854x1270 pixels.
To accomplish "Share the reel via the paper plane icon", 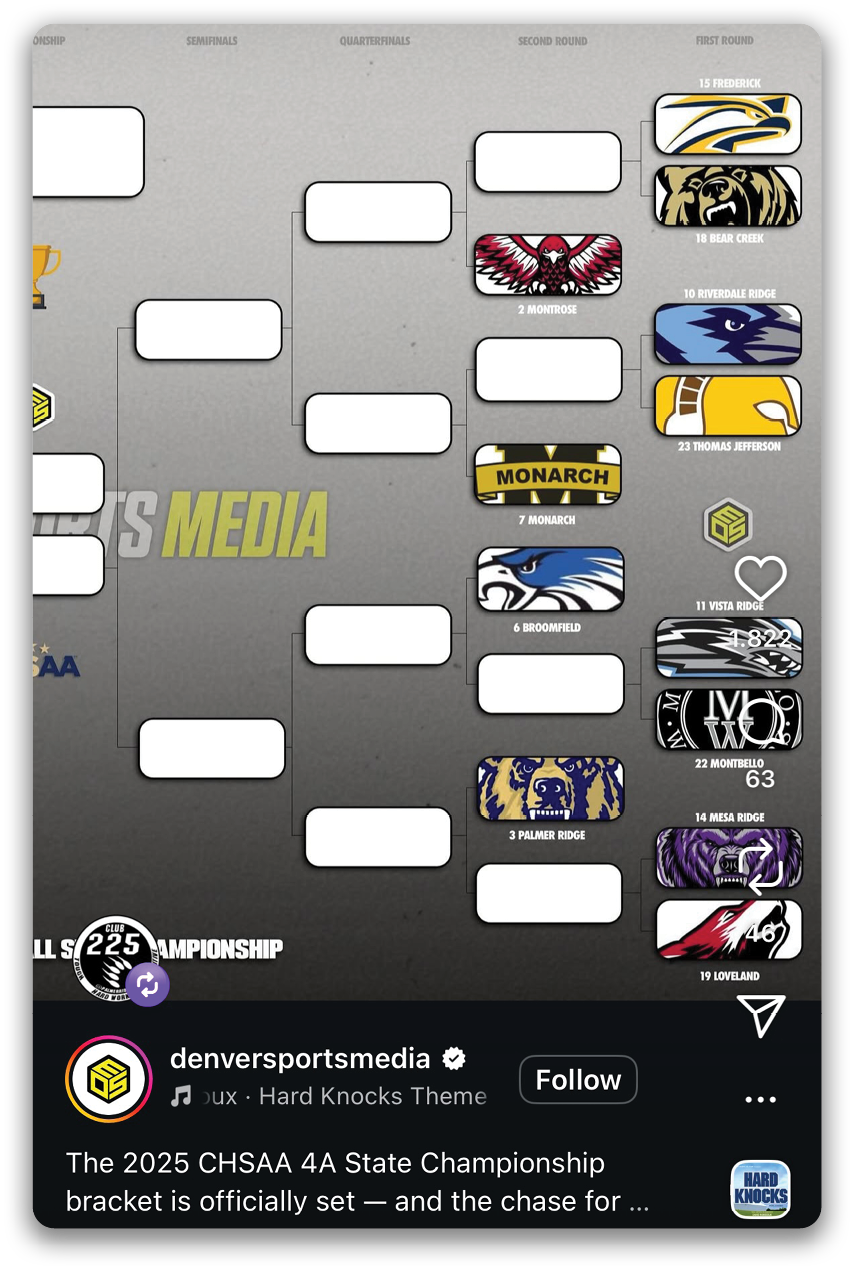I will tap(761, 1016).
